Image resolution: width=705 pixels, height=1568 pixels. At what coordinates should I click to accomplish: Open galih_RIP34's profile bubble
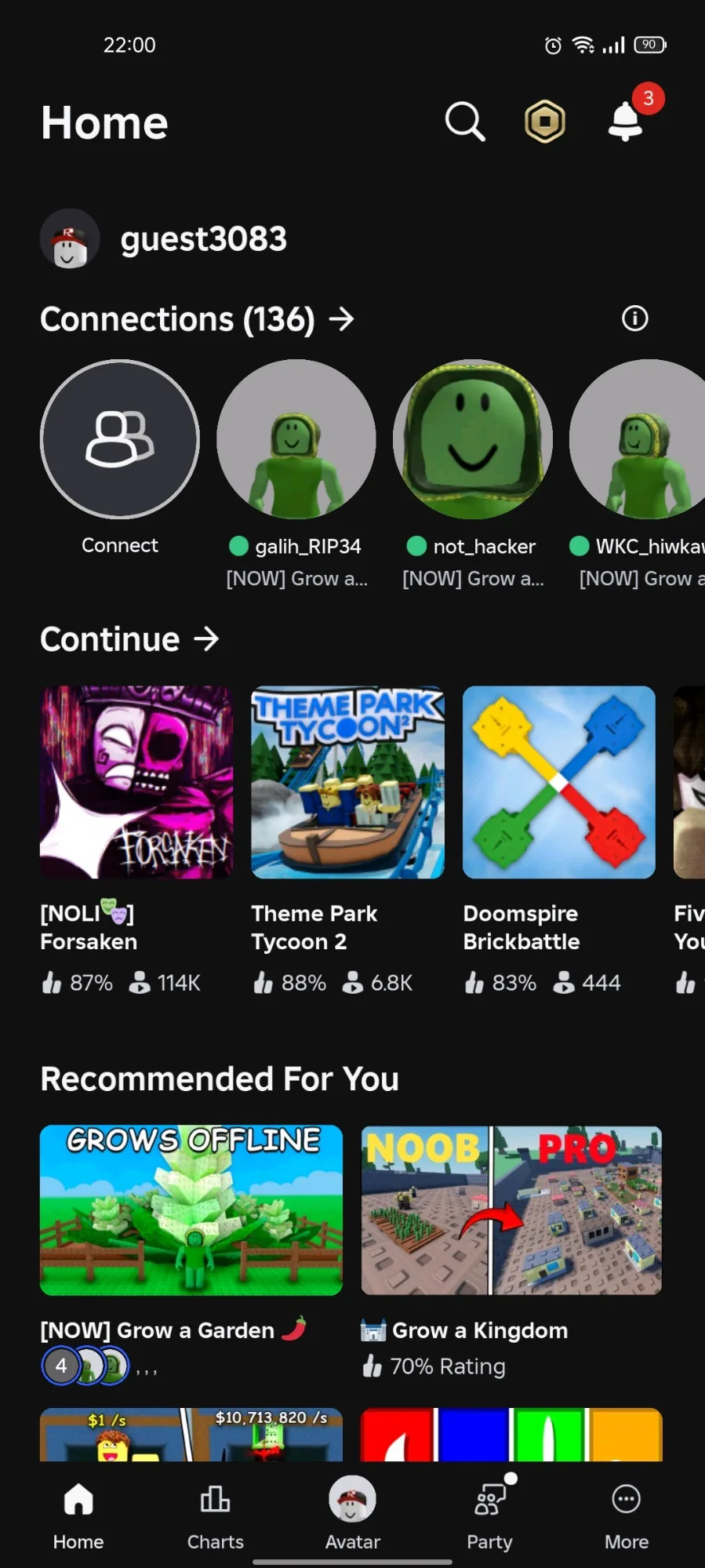[296, 439]
